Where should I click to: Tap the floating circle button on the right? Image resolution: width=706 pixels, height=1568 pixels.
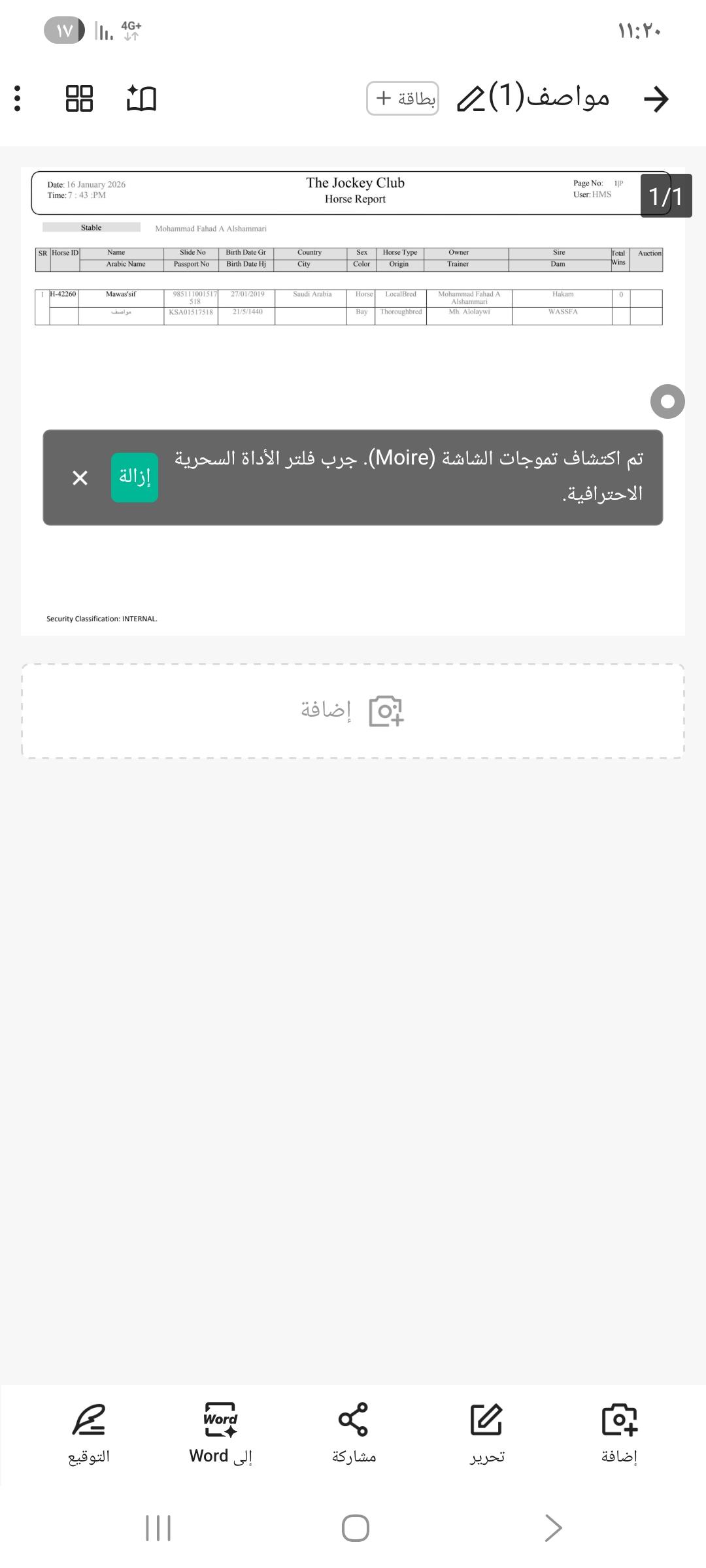(x=667, y=401)
